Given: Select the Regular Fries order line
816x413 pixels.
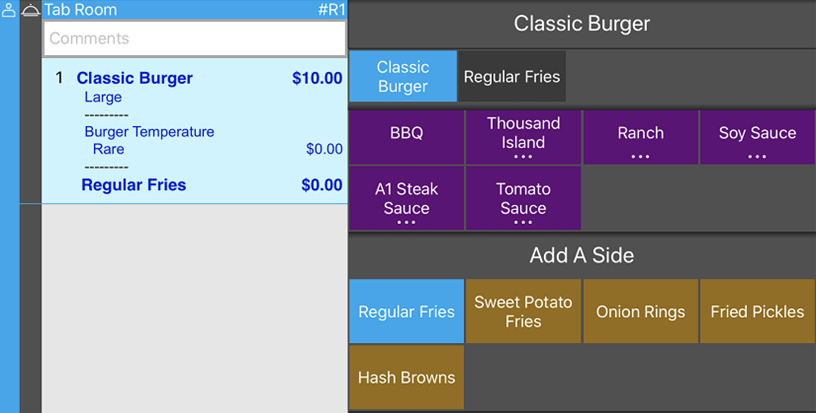Looking at the screenshot, I should point(133,185).
